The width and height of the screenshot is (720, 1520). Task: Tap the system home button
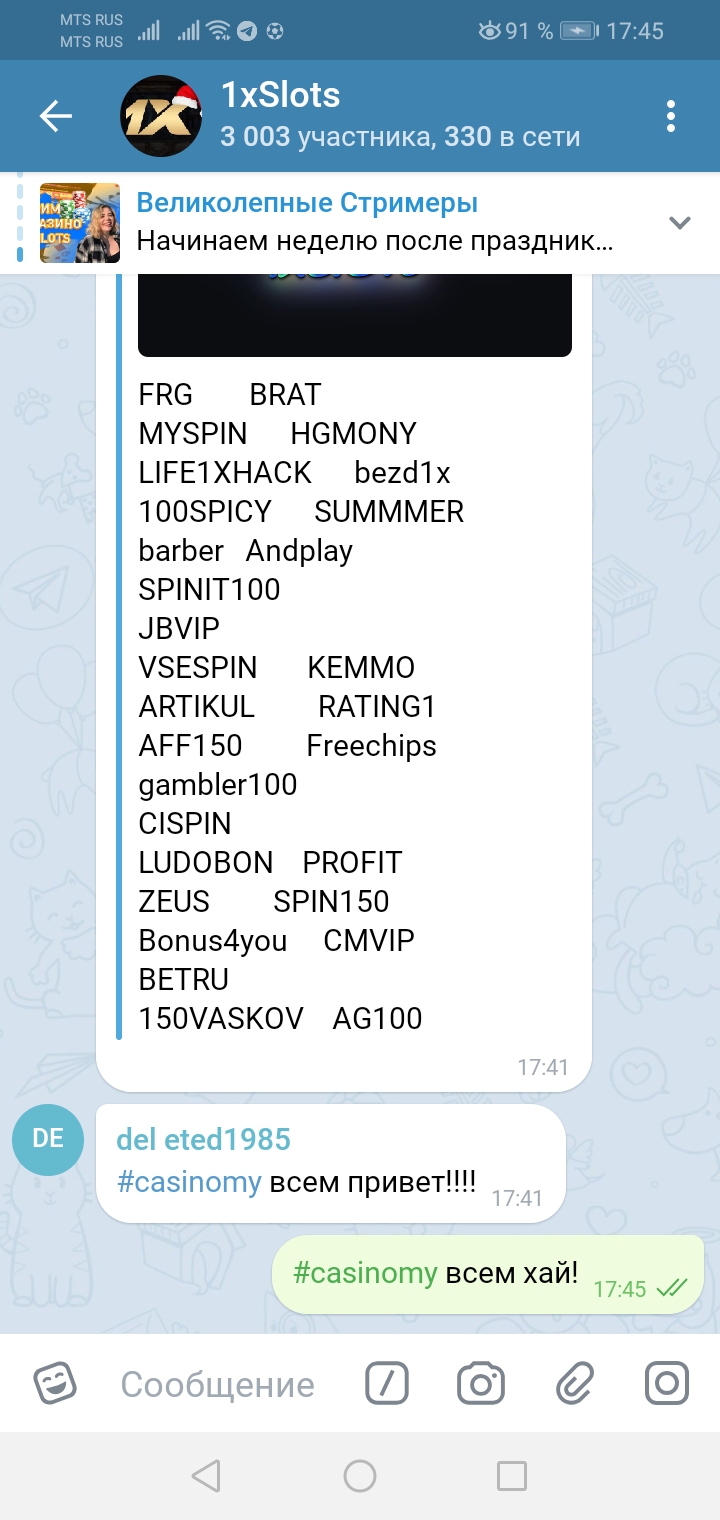click(360, 1475)
